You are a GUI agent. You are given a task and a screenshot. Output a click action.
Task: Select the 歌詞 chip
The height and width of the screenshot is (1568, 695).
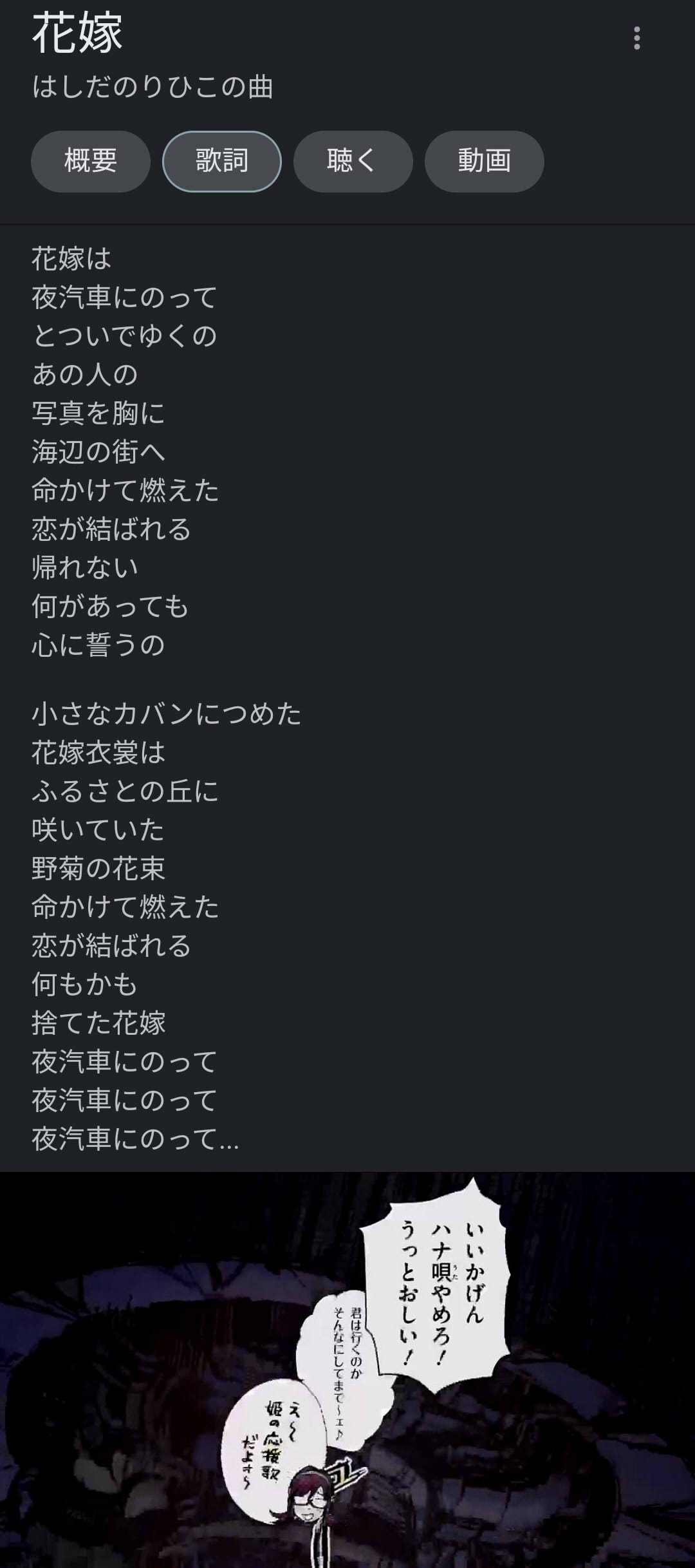pyautogui.click(x=222, y=161)
